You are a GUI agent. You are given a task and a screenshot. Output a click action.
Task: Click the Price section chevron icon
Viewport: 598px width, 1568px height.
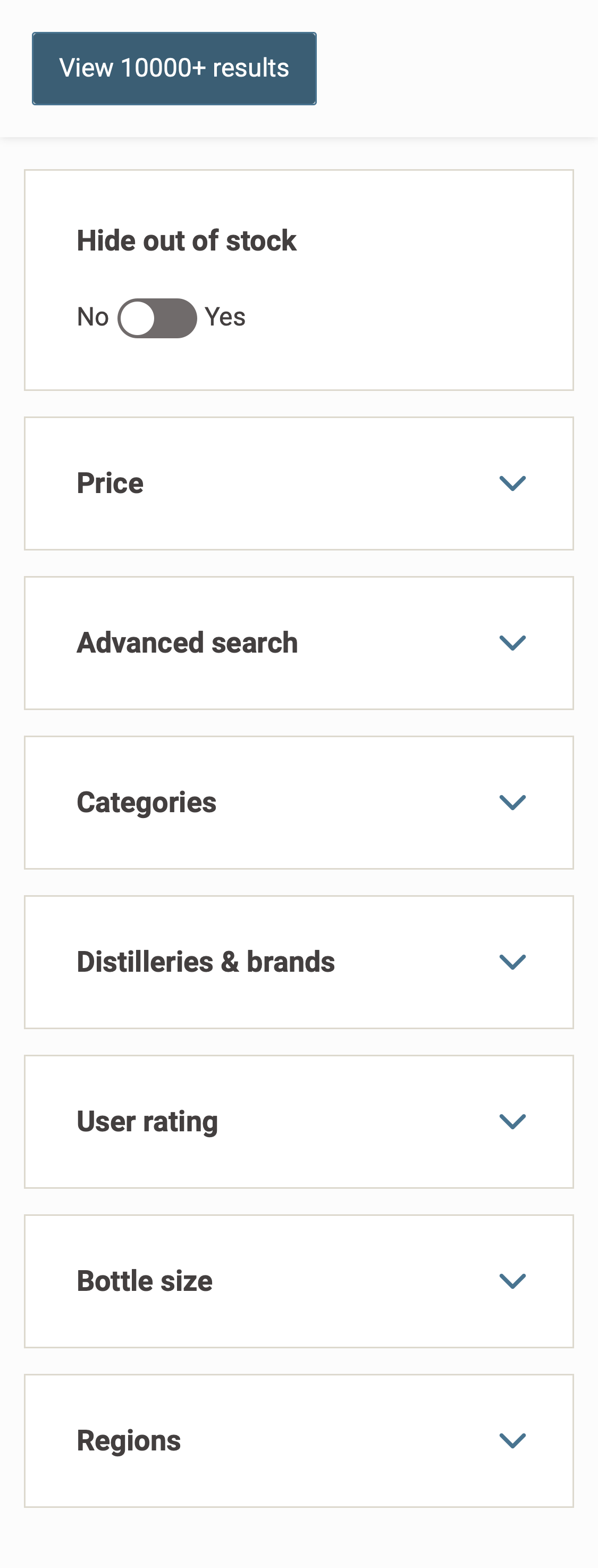[513, 483]
